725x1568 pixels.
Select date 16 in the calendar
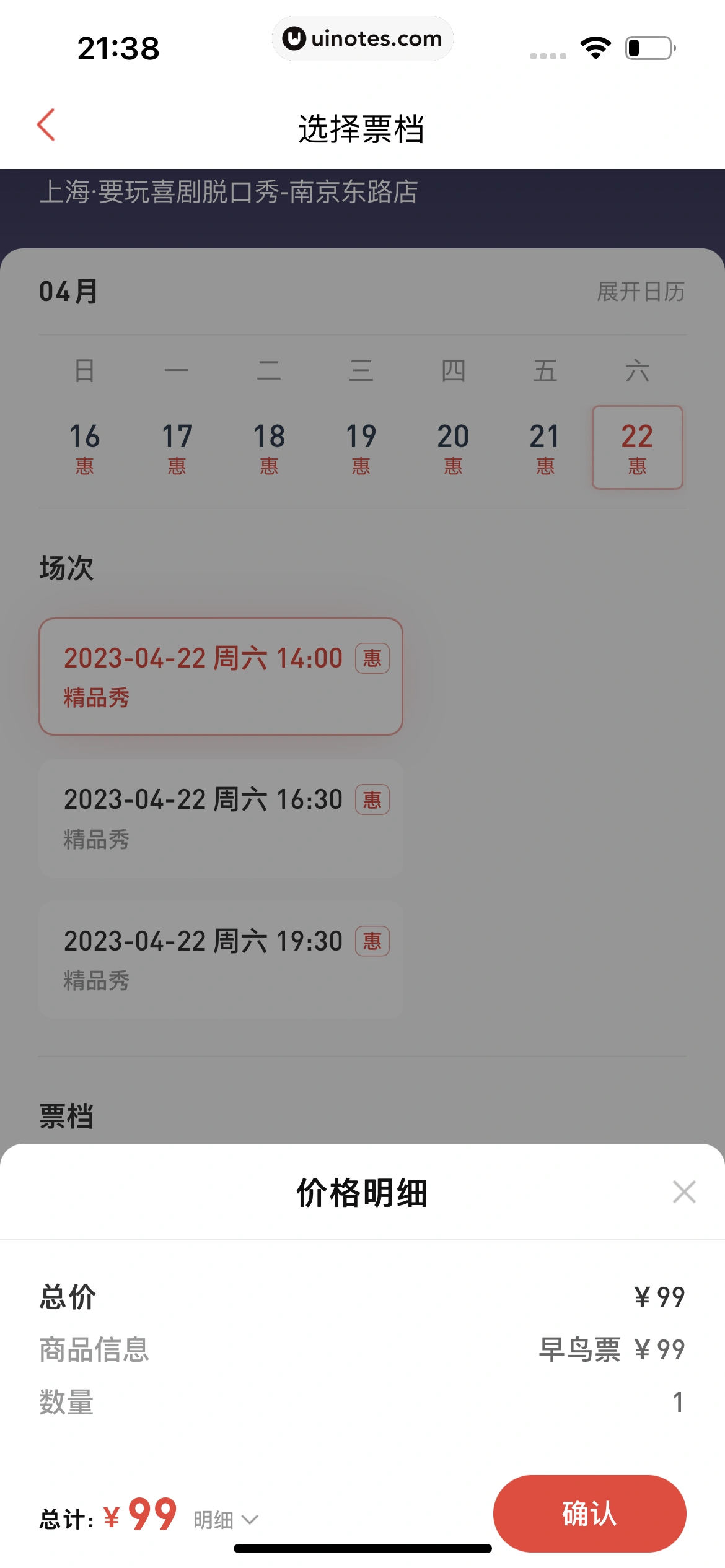tap(85, 447)
